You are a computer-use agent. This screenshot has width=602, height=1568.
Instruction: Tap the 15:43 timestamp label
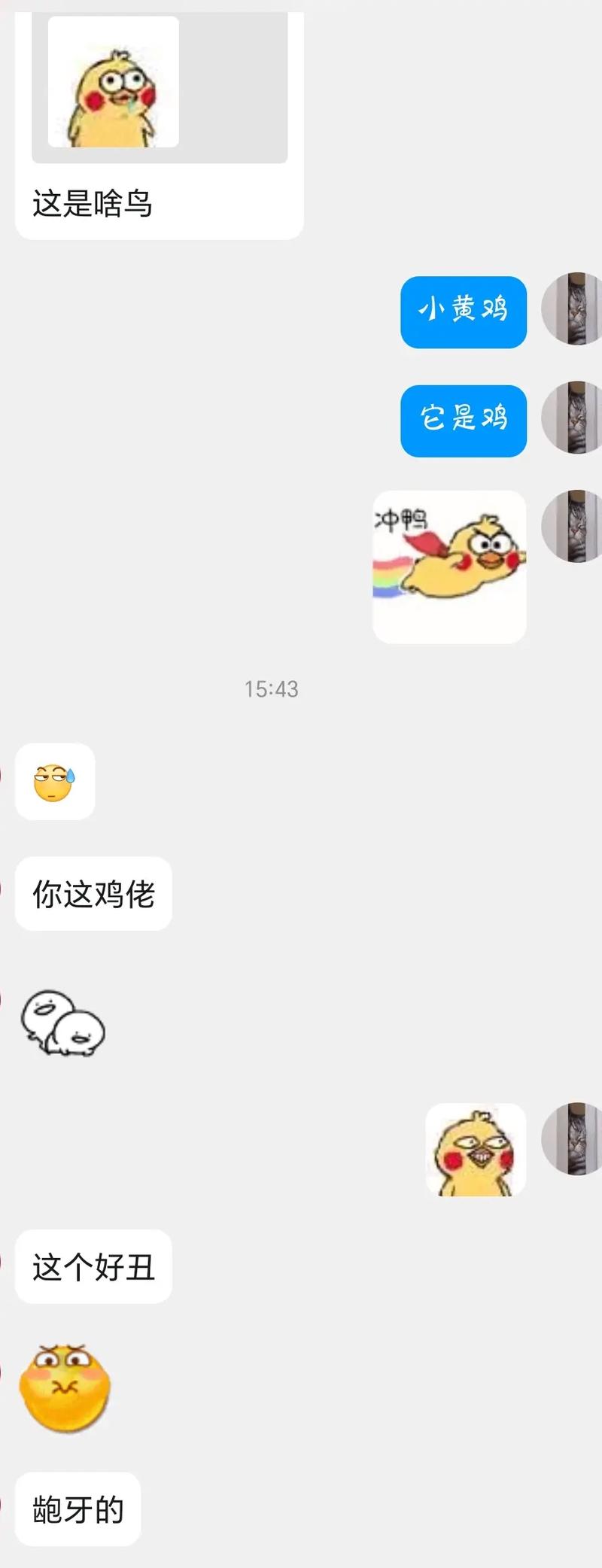pyautogui.click(x=270, y=688)
